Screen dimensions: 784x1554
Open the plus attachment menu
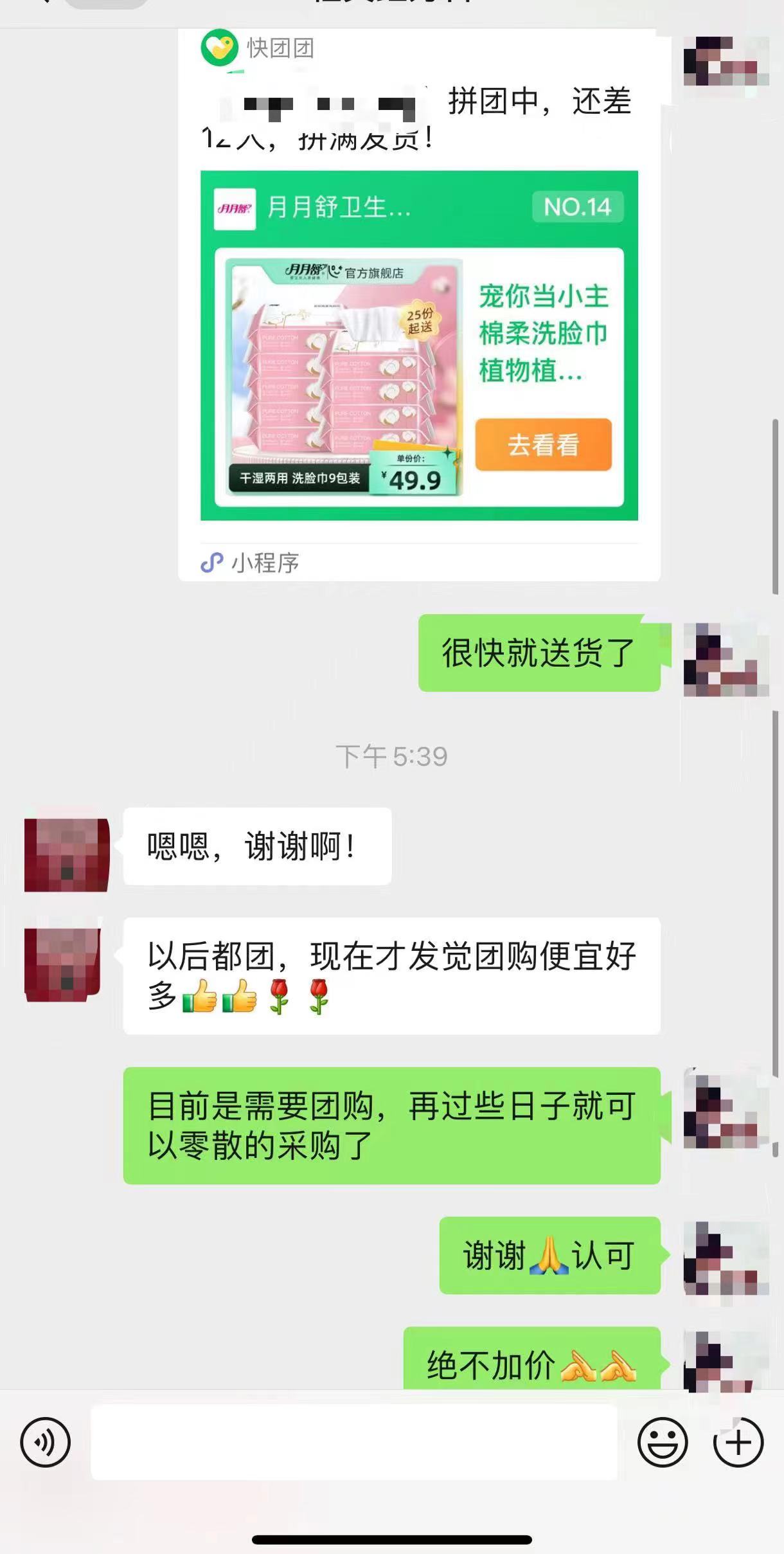pos(738,1442)
